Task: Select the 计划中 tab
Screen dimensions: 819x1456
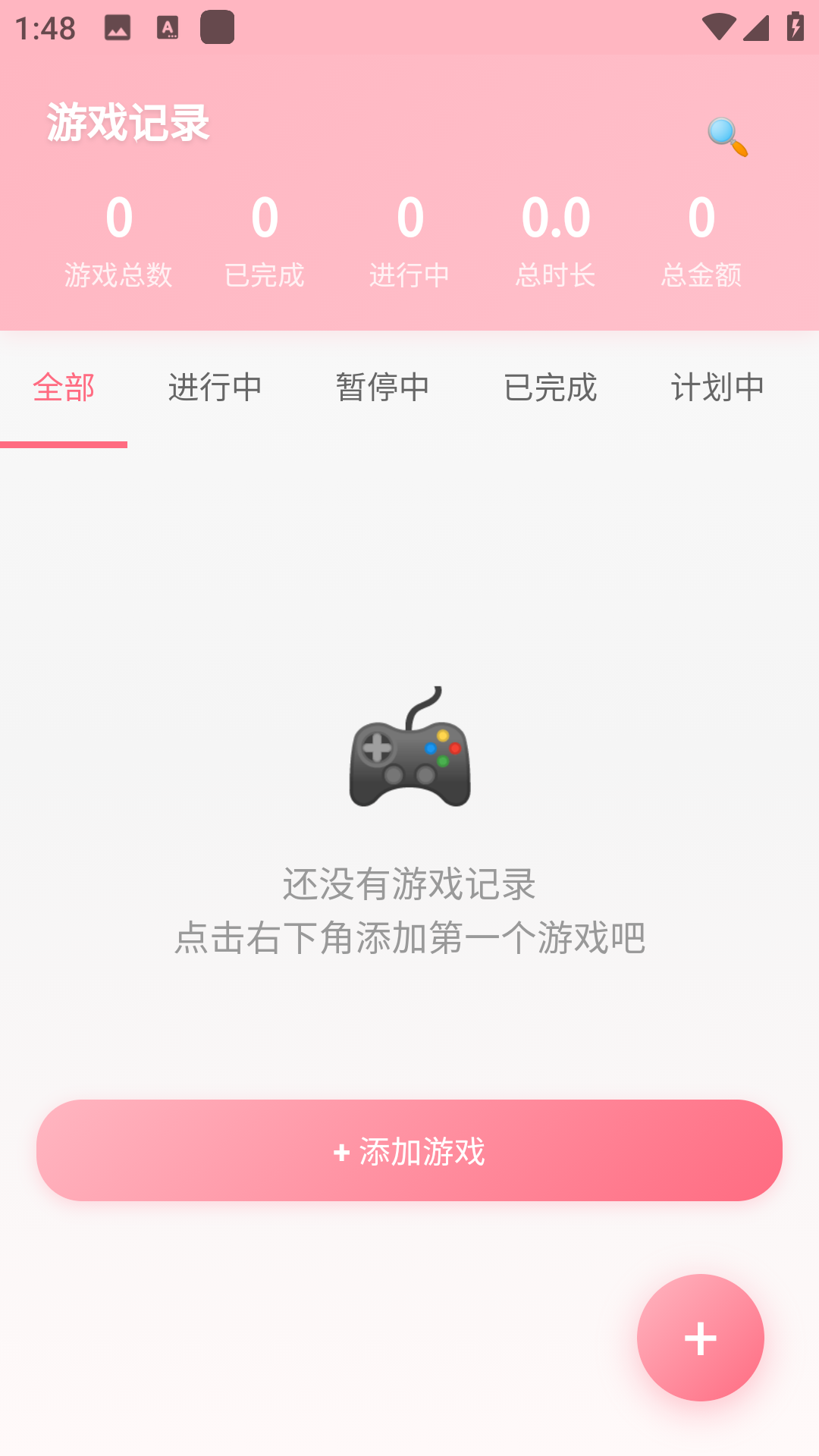Action: pos(717,388)
